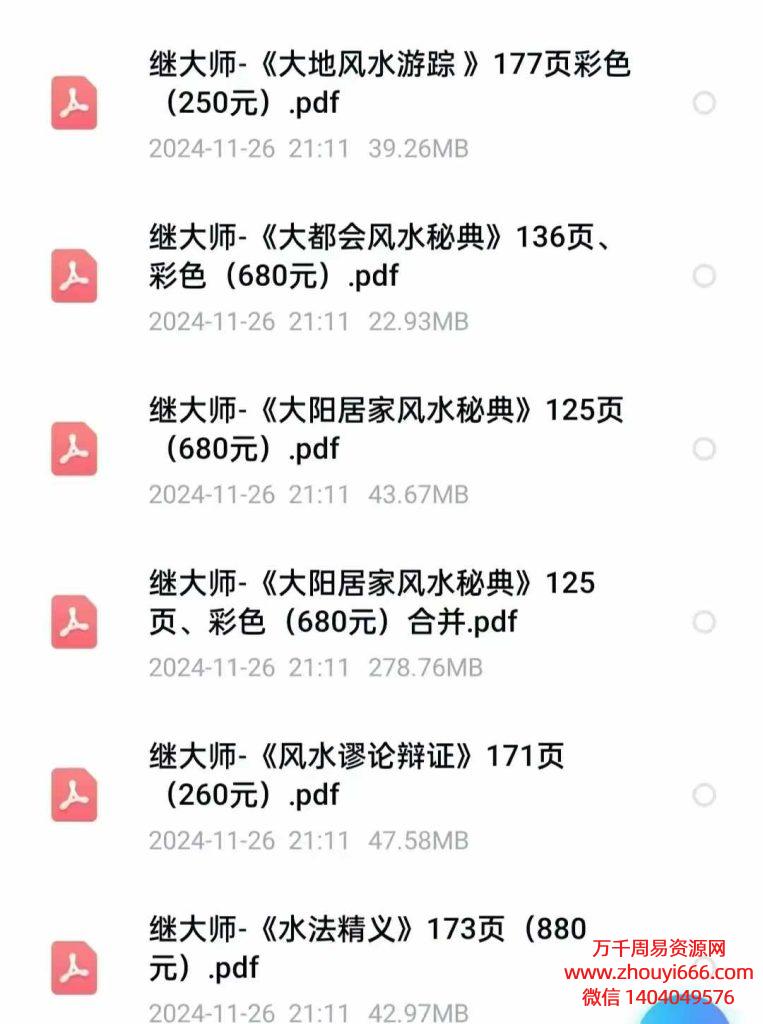Viewport: 763px width, 1024px height.
Task: Open 大阳居家风水秘典 43.67MB PDF file
Action: (x=390, y=430)
